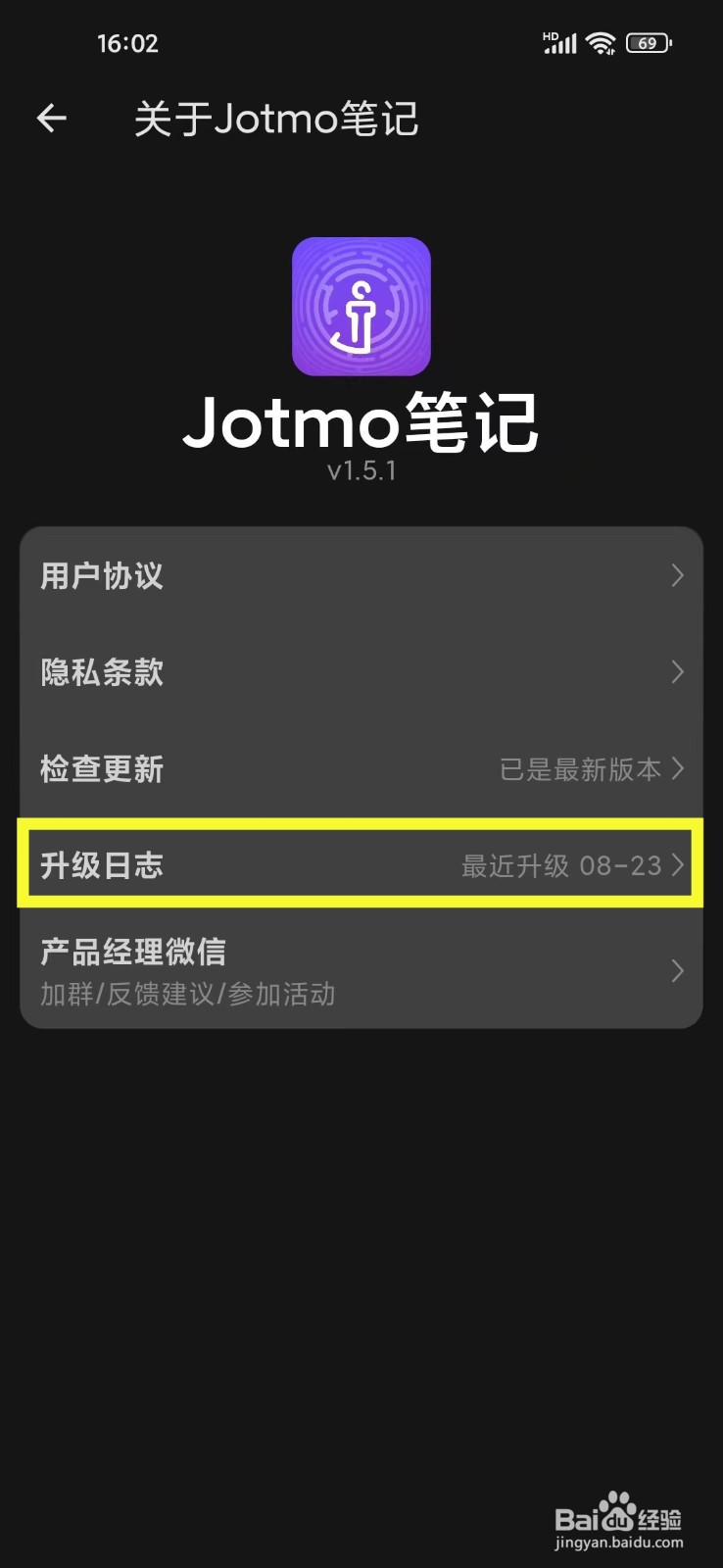This screenshot has height=1568, width=723.
Task: Expand the 隐私条款 row chevron
Action: tap(677, 672)
